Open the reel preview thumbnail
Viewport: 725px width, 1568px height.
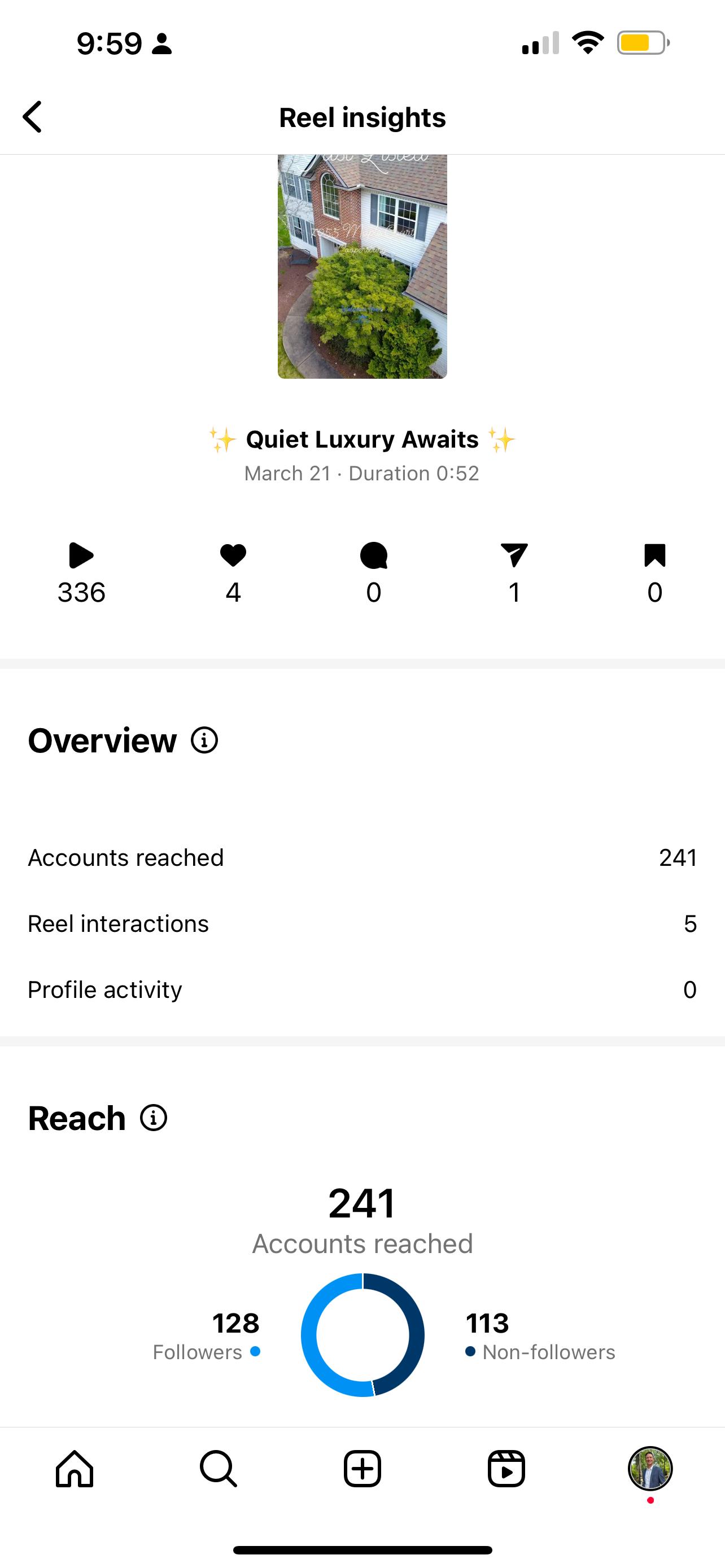click(362, 266)
